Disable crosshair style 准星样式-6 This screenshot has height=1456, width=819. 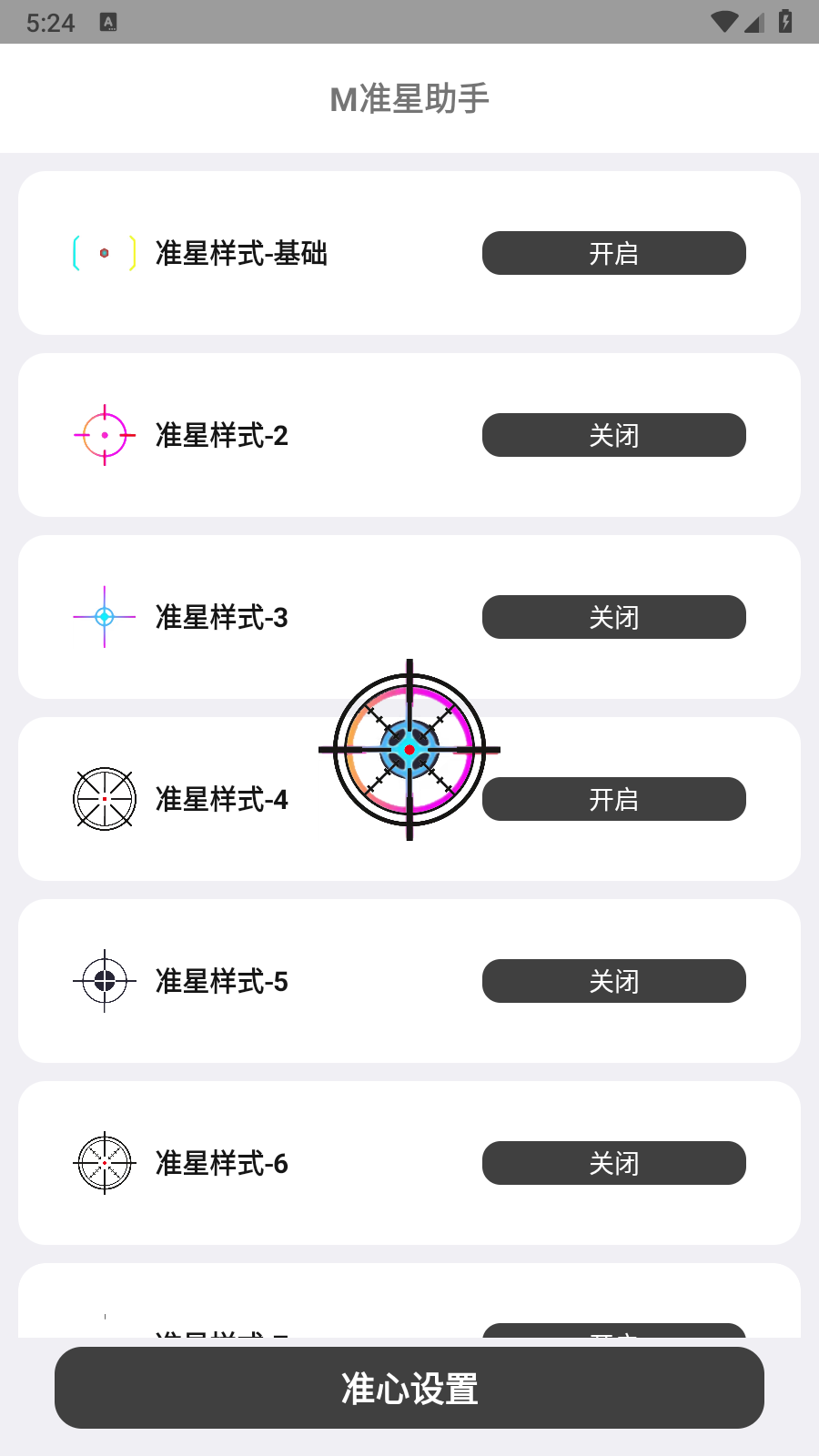(x=613, y=1163)
